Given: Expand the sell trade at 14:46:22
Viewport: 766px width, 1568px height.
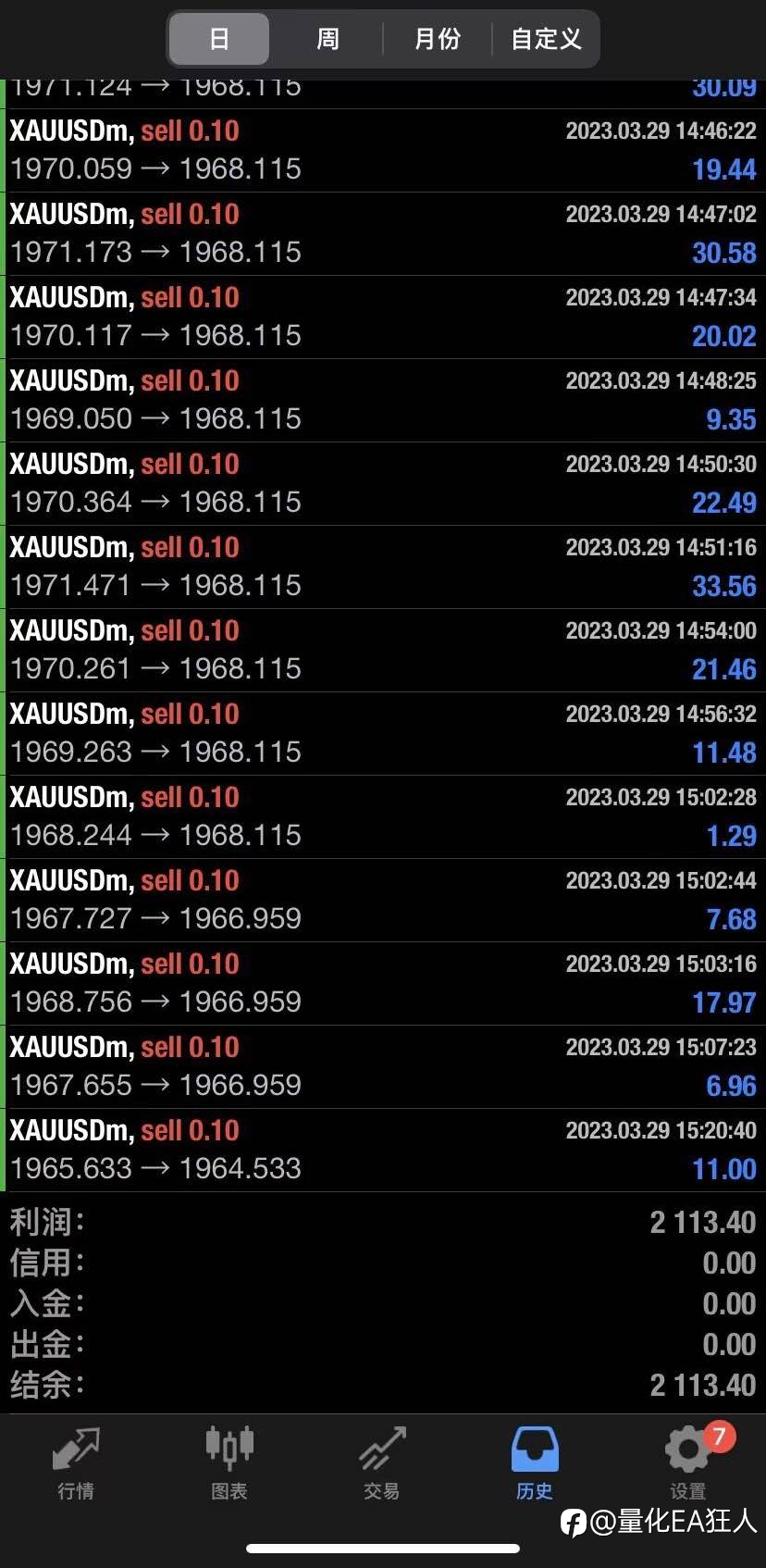Looking at the screenshot, I should point(383,151).
